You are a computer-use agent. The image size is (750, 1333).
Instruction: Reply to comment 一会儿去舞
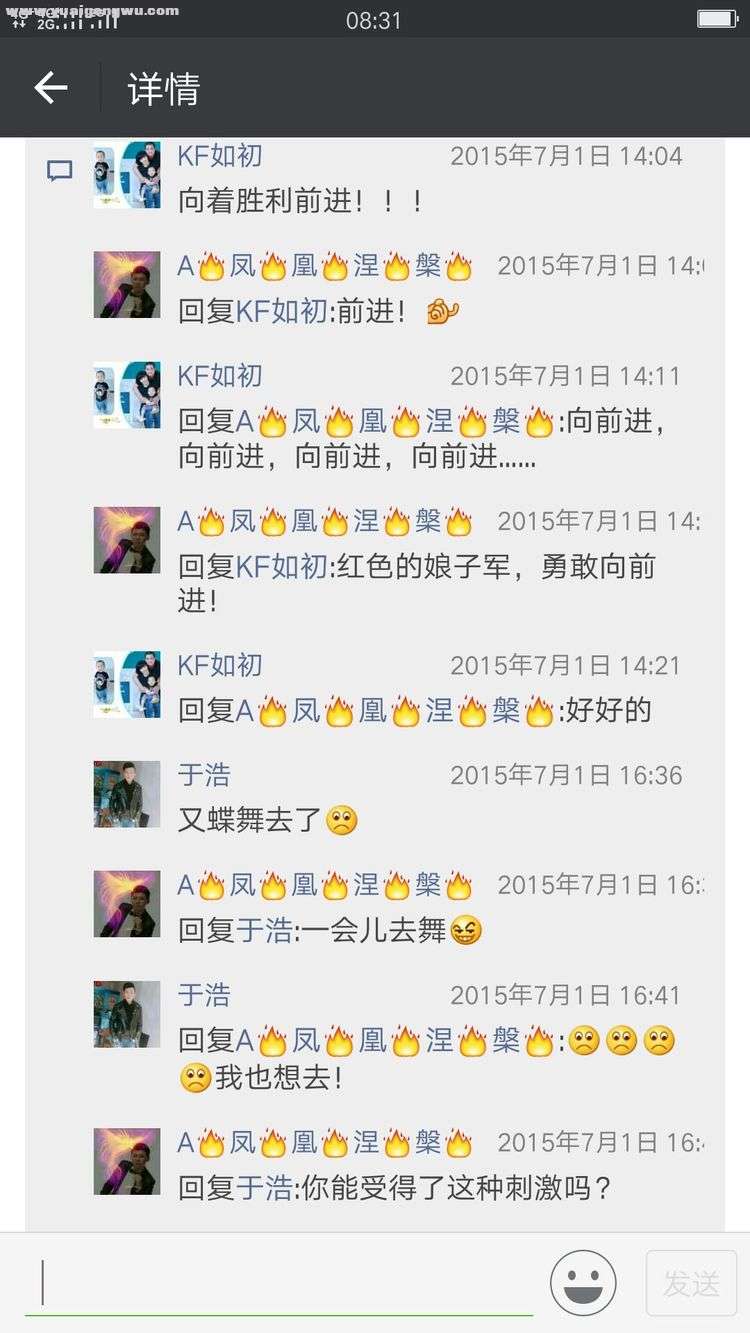coord(330,931)
